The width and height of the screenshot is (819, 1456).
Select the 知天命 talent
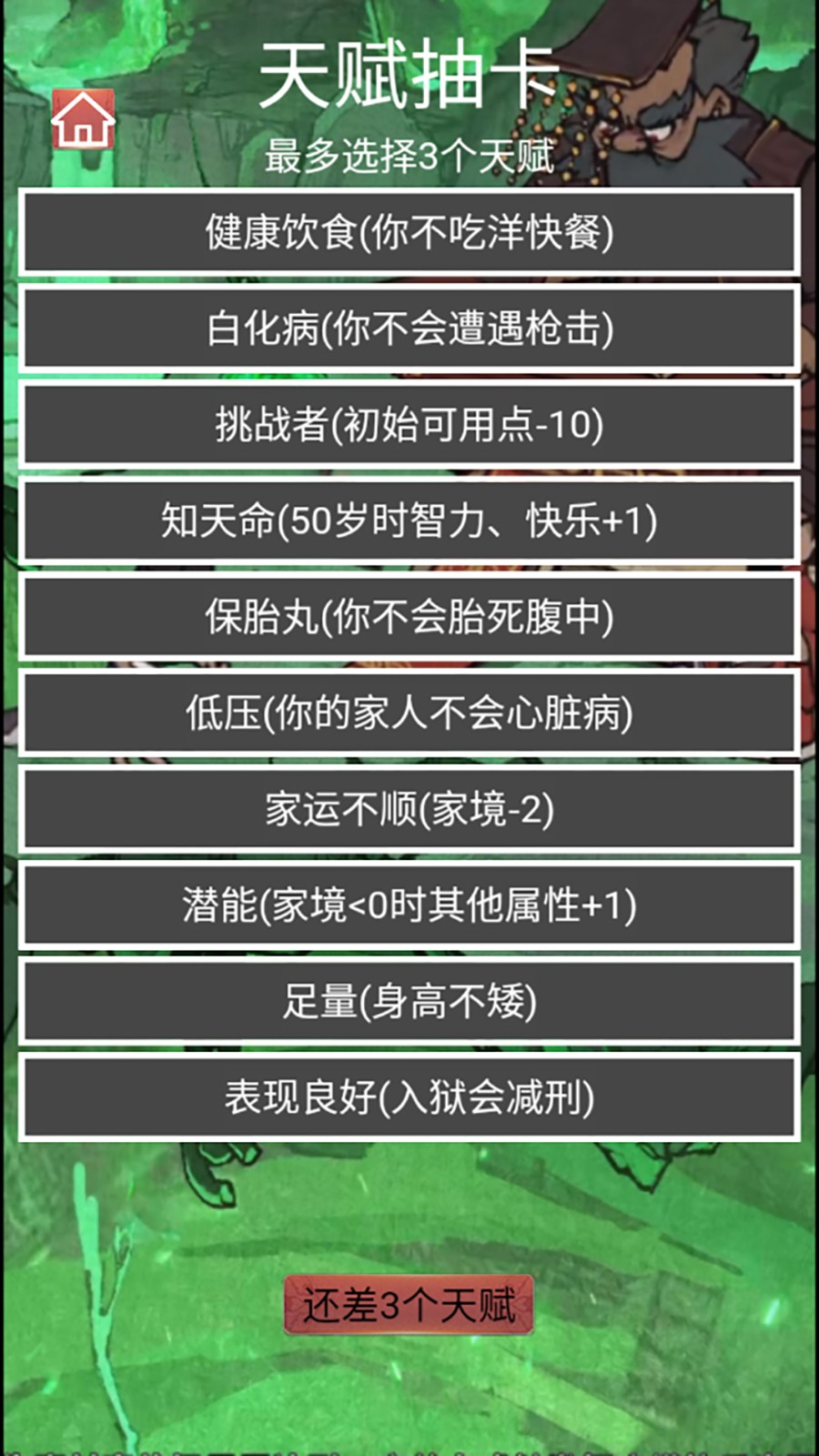(409, 521)
